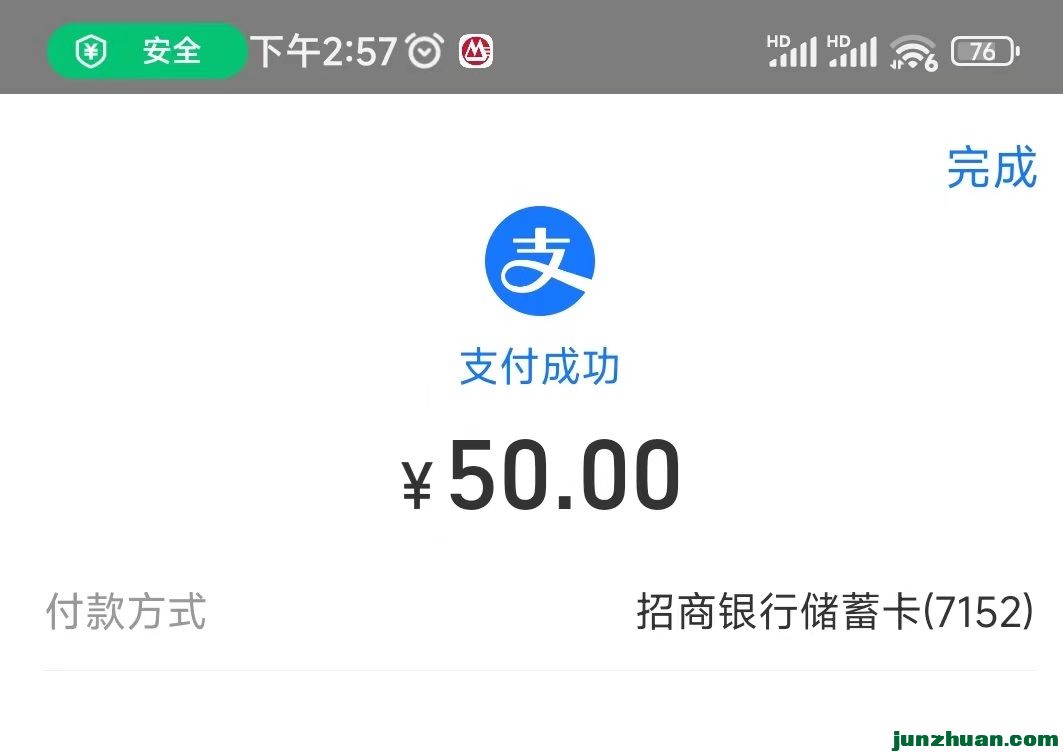Image resolution: width=1063 pixels, height=756 pixels.
Task: Tap 完成 to finish payment
Action: coord(991,168)
